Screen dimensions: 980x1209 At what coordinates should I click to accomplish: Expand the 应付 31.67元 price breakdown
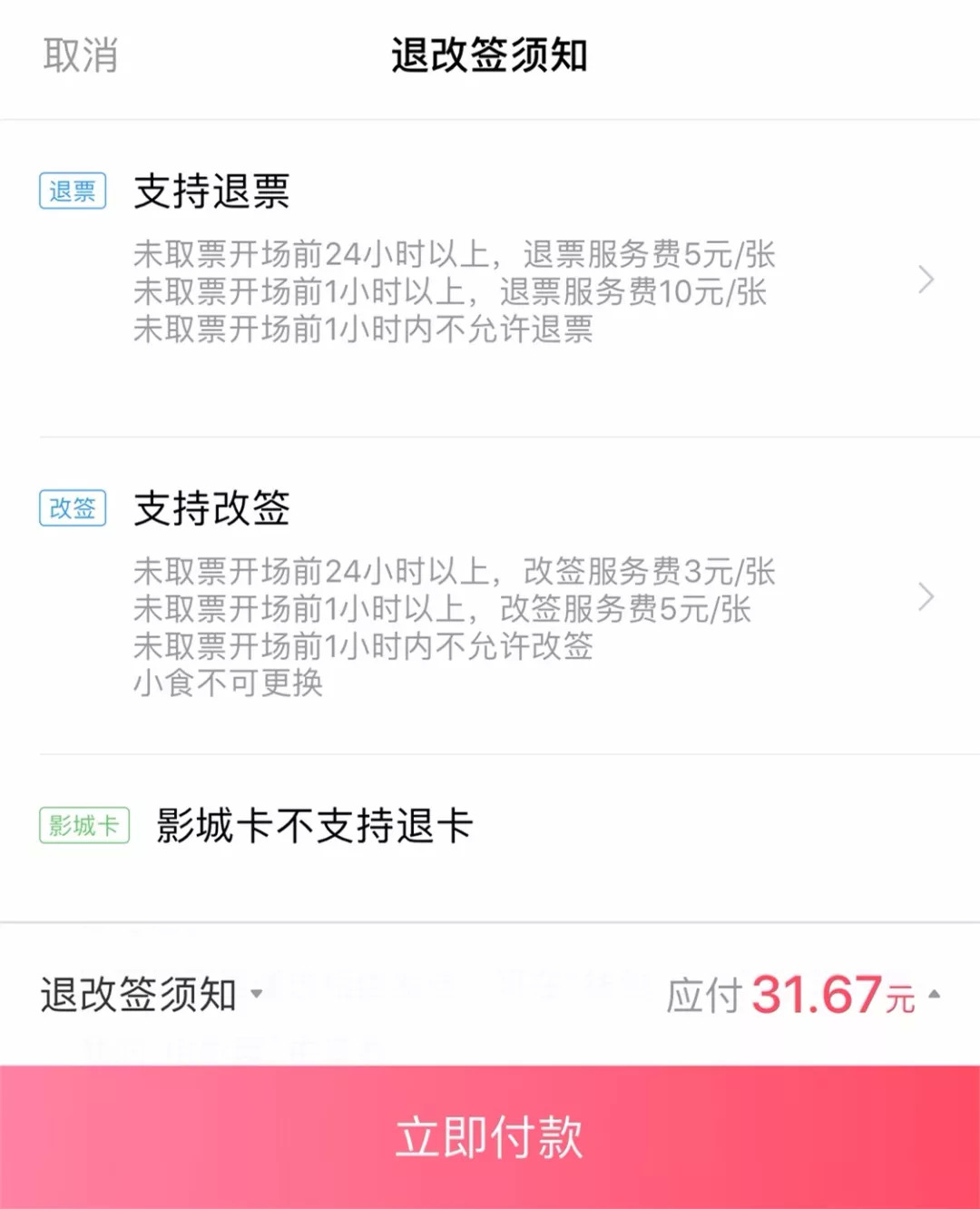(804, 995)
